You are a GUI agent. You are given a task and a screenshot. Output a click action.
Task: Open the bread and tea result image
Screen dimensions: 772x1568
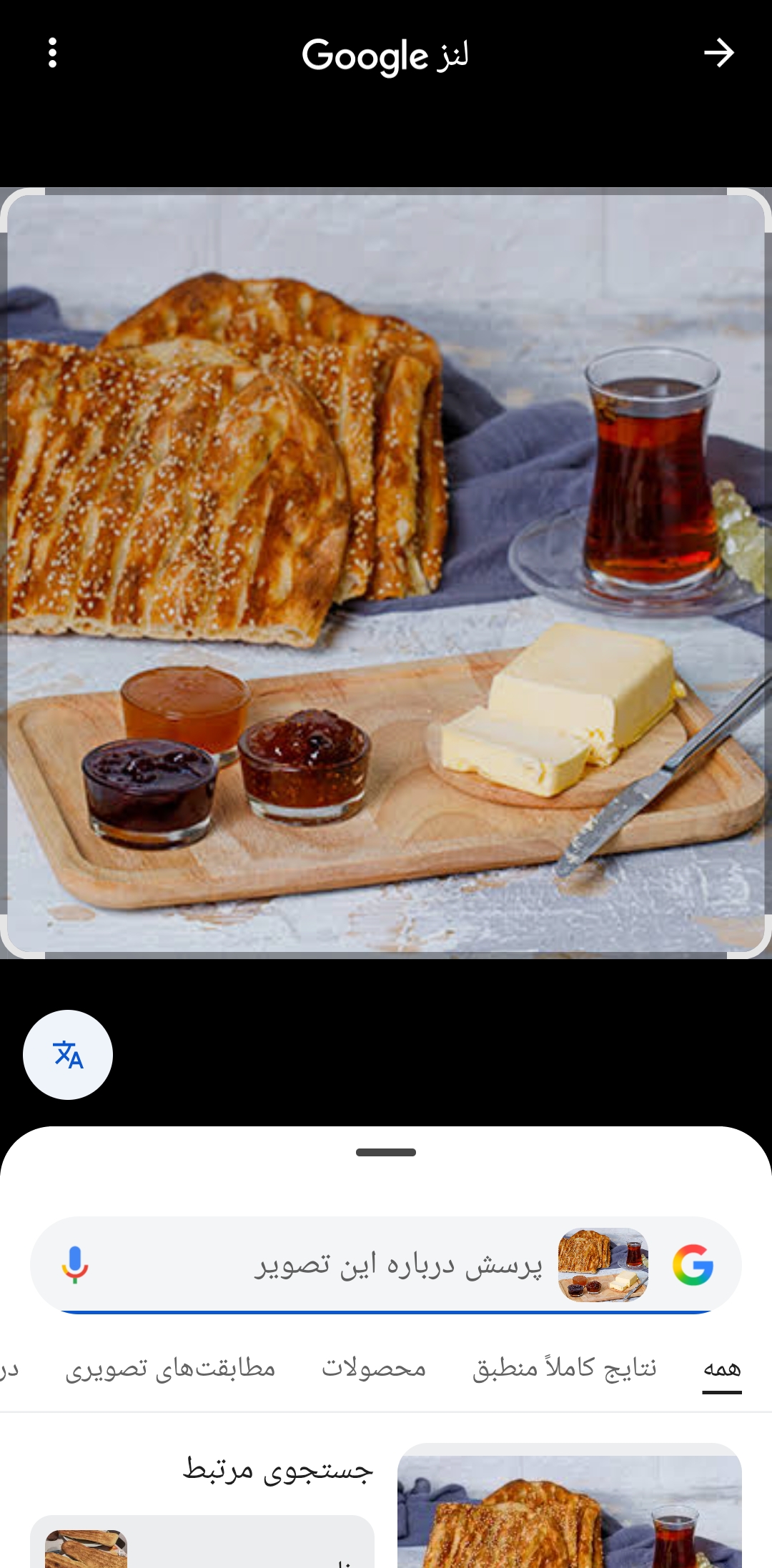pos(569,1508)
